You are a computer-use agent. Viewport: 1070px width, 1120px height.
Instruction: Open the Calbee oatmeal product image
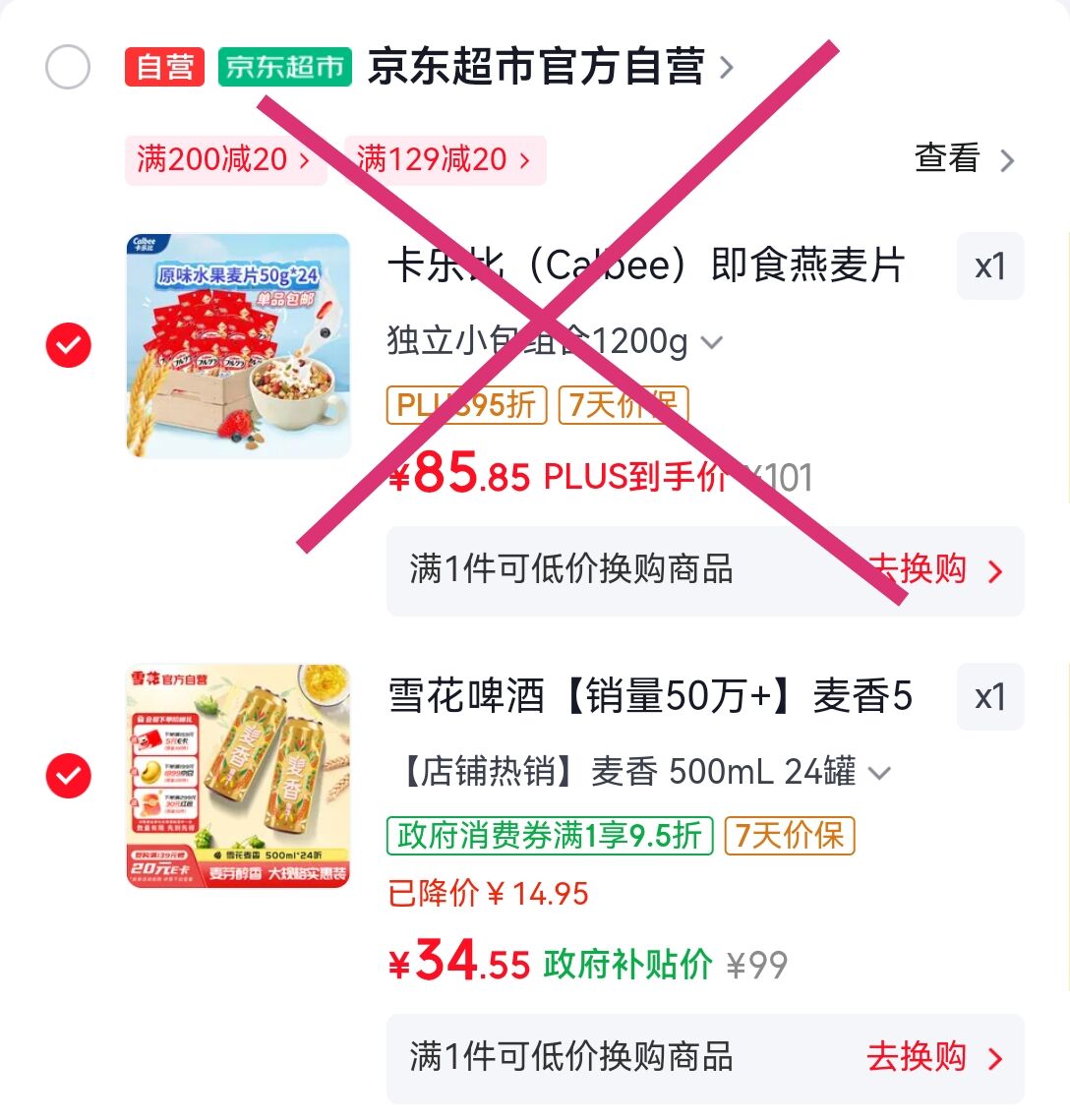(238, 346)
